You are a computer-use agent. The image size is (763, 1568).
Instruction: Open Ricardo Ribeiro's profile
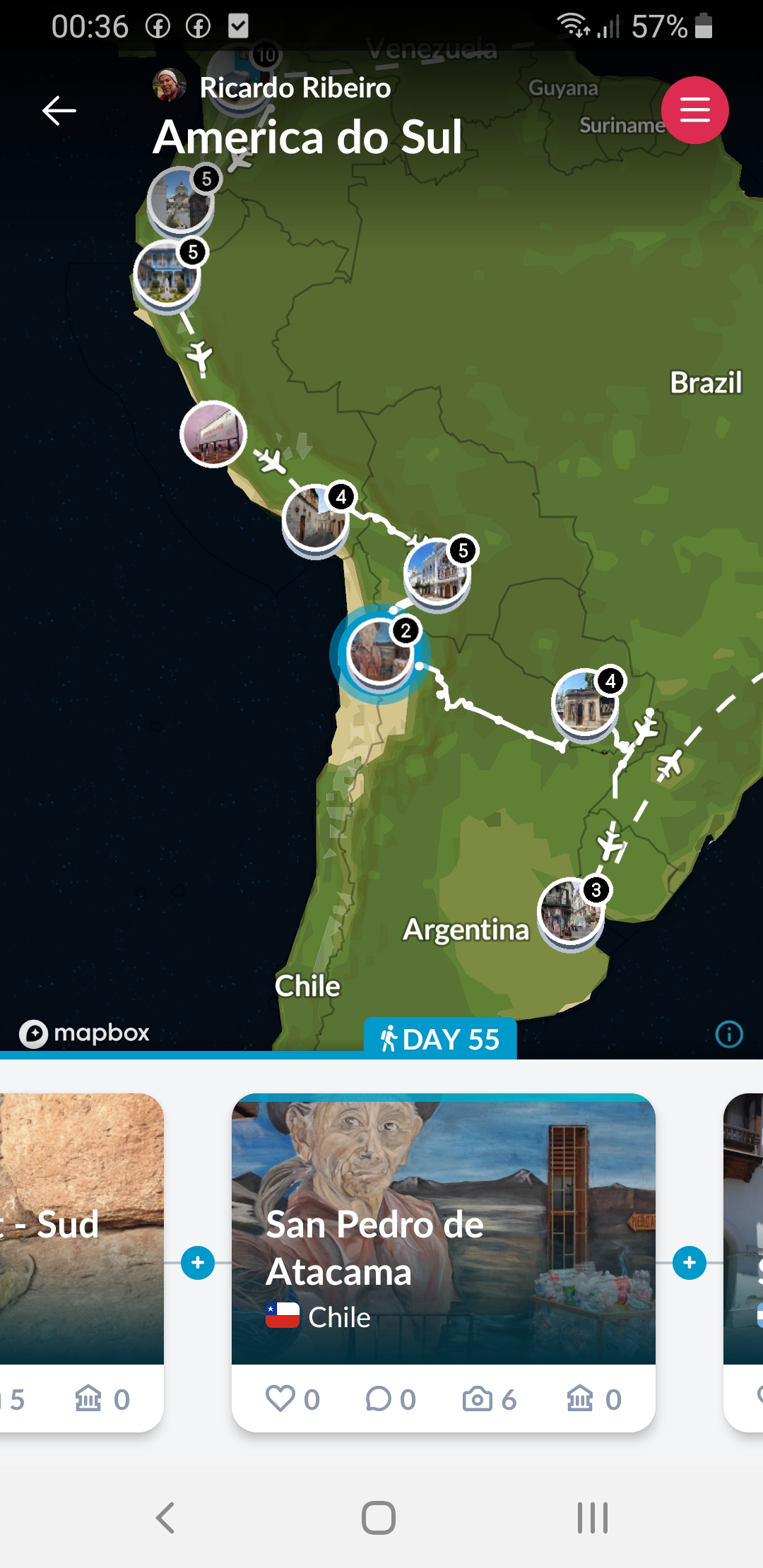coord(272,88)
